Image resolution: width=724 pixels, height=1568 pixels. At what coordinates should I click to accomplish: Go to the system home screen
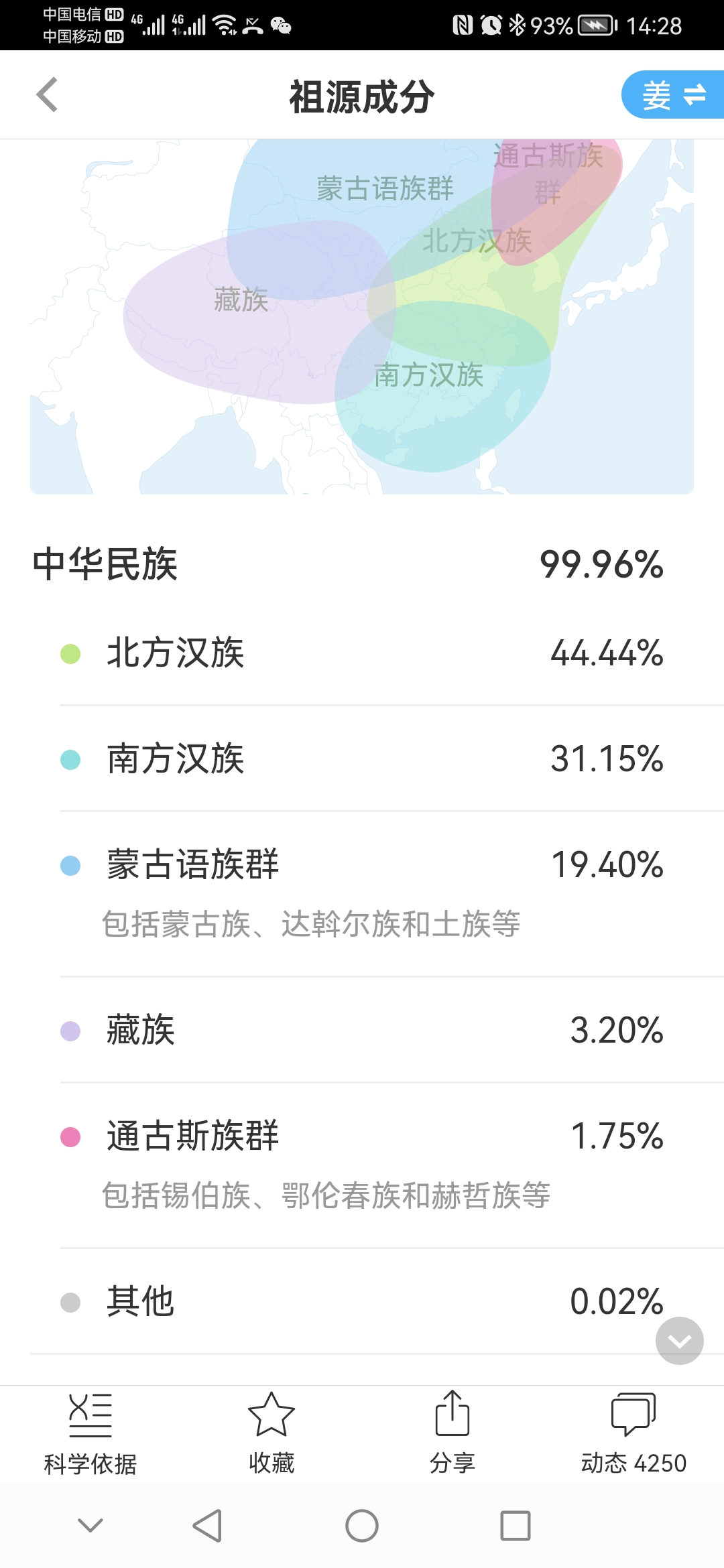point(362,1526)
